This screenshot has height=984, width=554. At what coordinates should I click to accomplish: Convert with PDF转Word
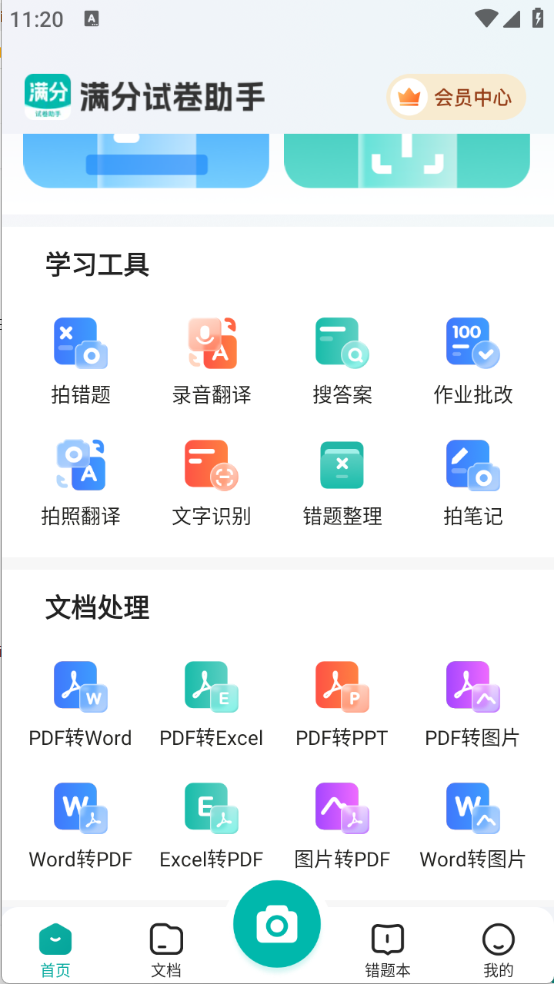[x=81, y=704]
